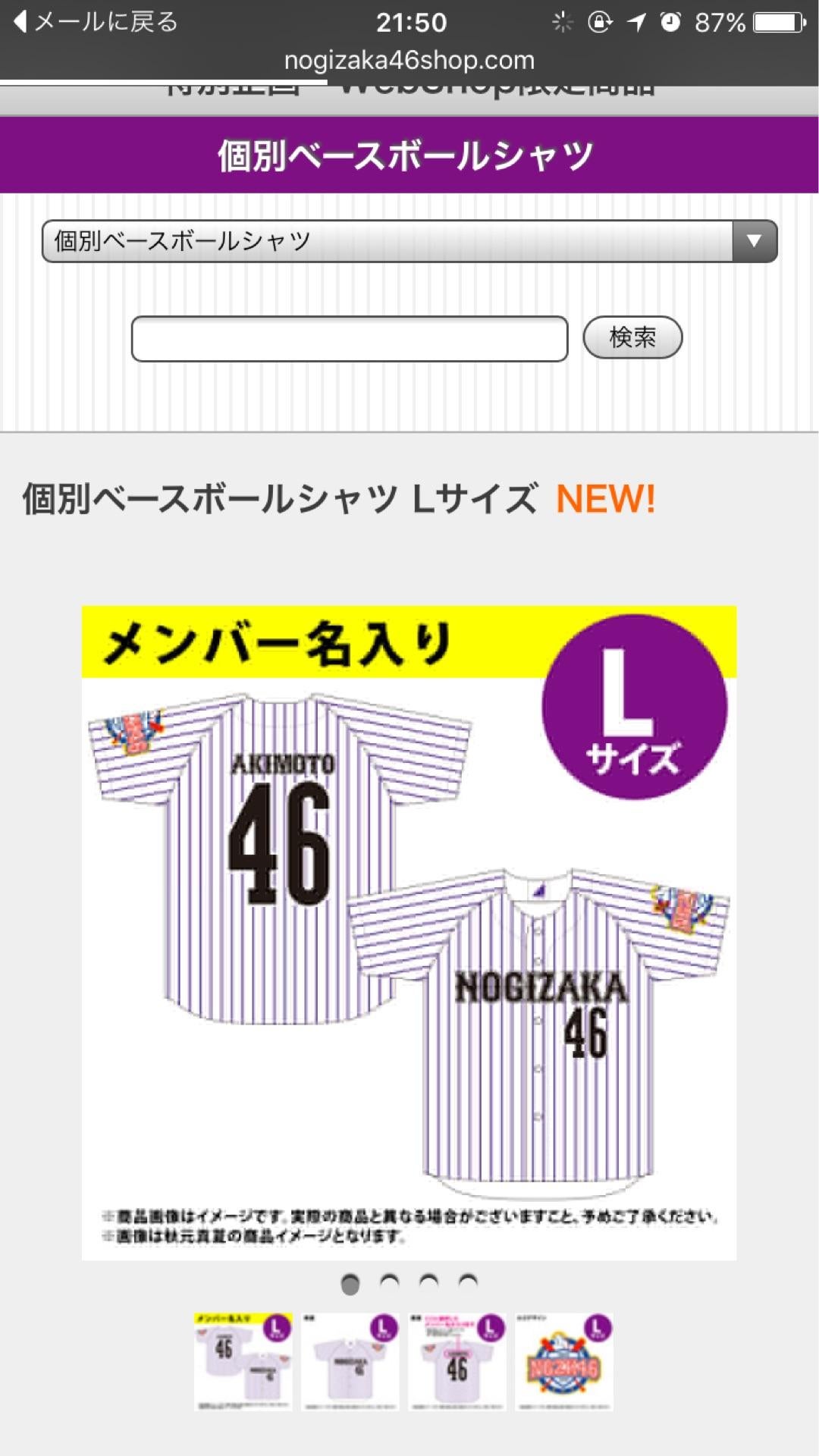The image size is (819, 1456).
Task: Focus the product search text field
Action: click(x=350, y=338)
